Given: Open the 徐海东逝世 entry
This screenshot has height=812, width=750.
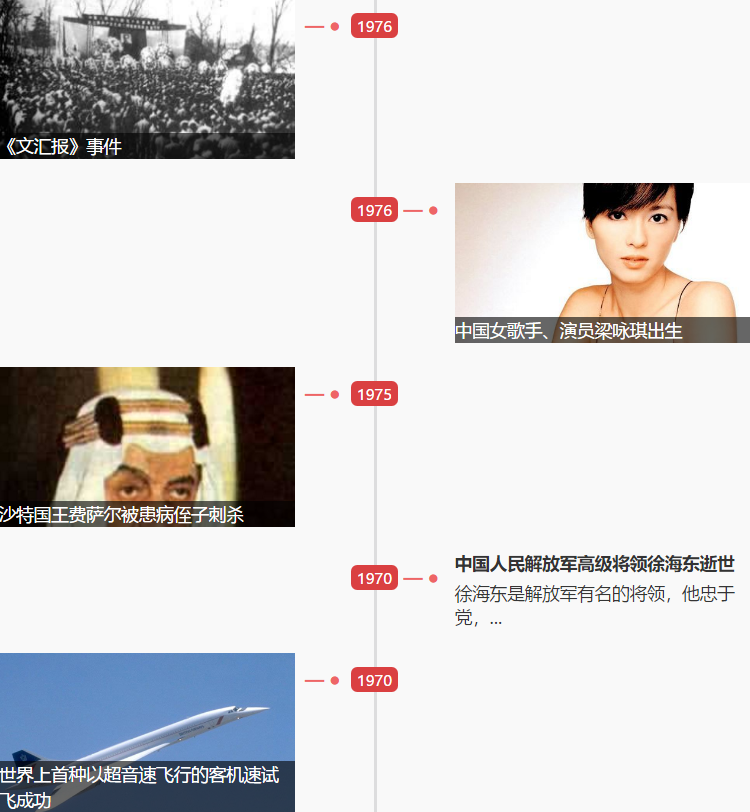Looking at the screenshot, I should click(x=594, y=564).
